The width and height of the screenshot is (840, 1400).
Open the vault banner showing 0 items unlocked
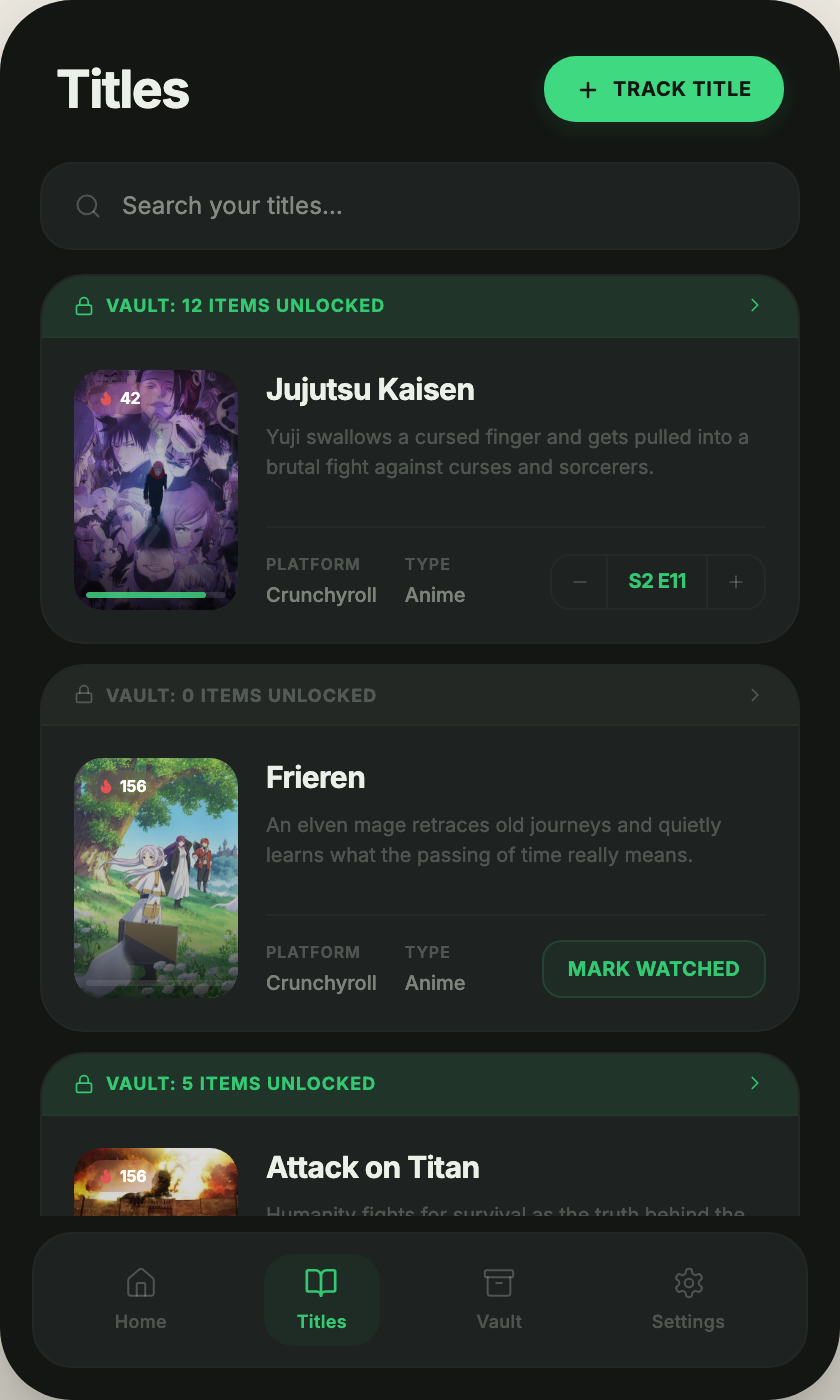[420, 695]
